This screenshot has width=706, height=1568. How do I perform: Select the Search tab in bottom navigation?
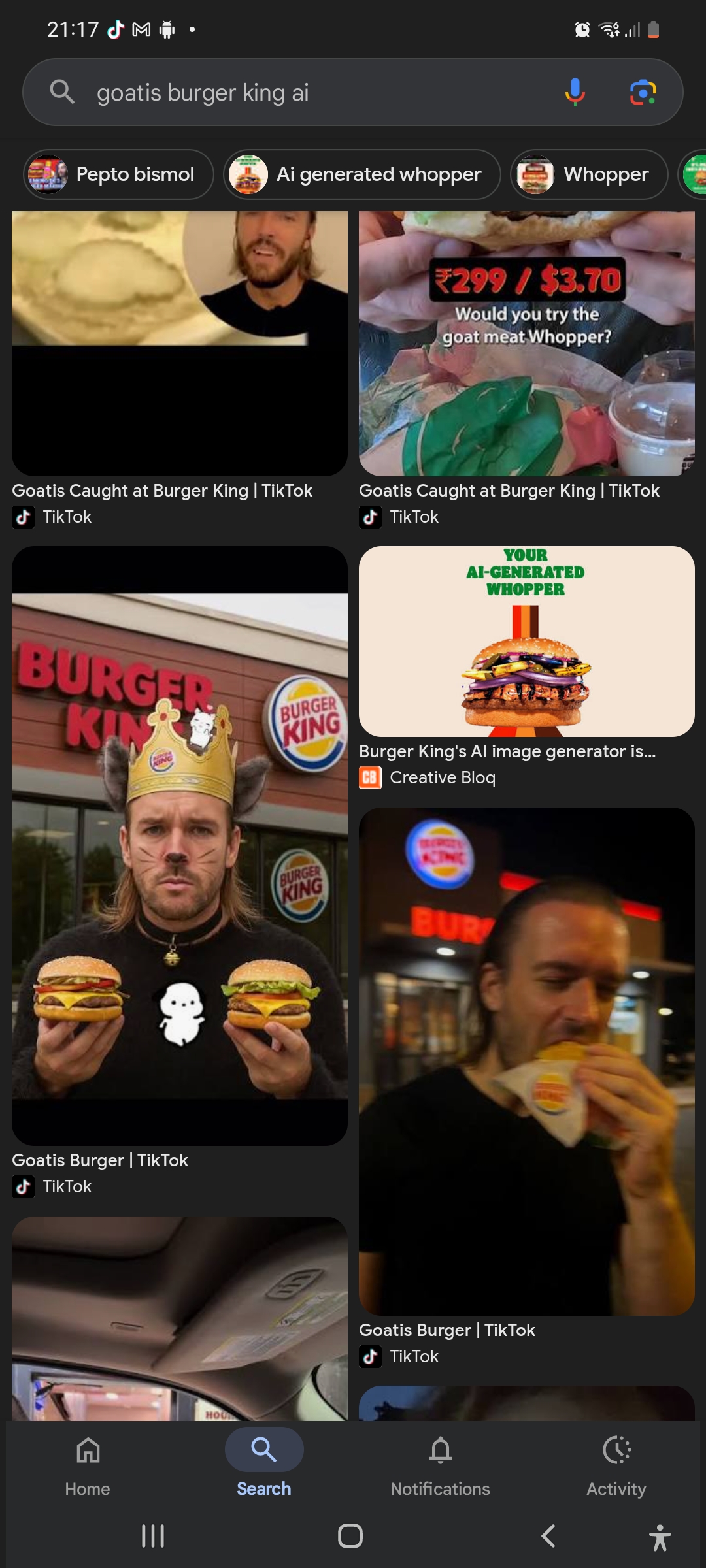click(x=264, y=1463)
